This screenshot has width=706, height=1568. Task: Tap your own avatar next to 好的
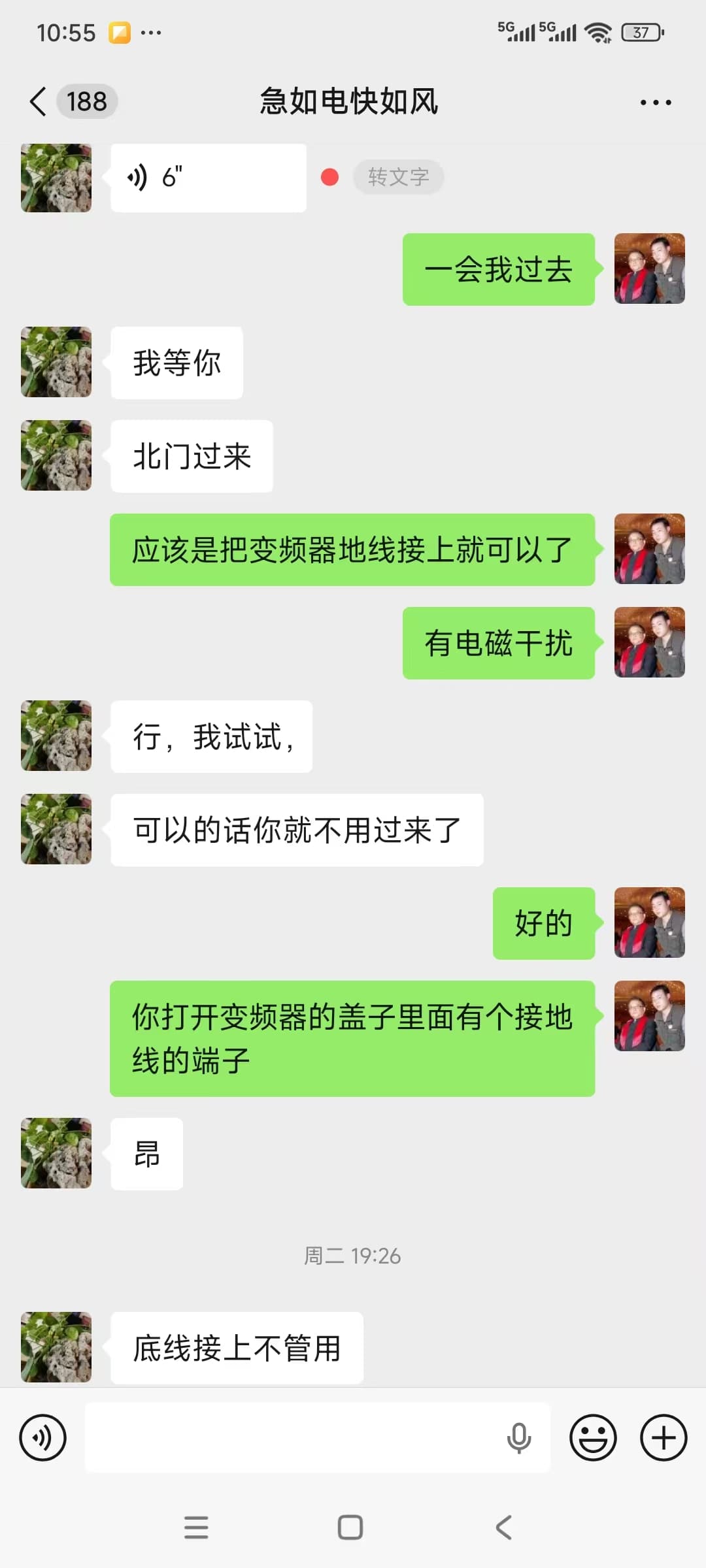click(649, 923)
